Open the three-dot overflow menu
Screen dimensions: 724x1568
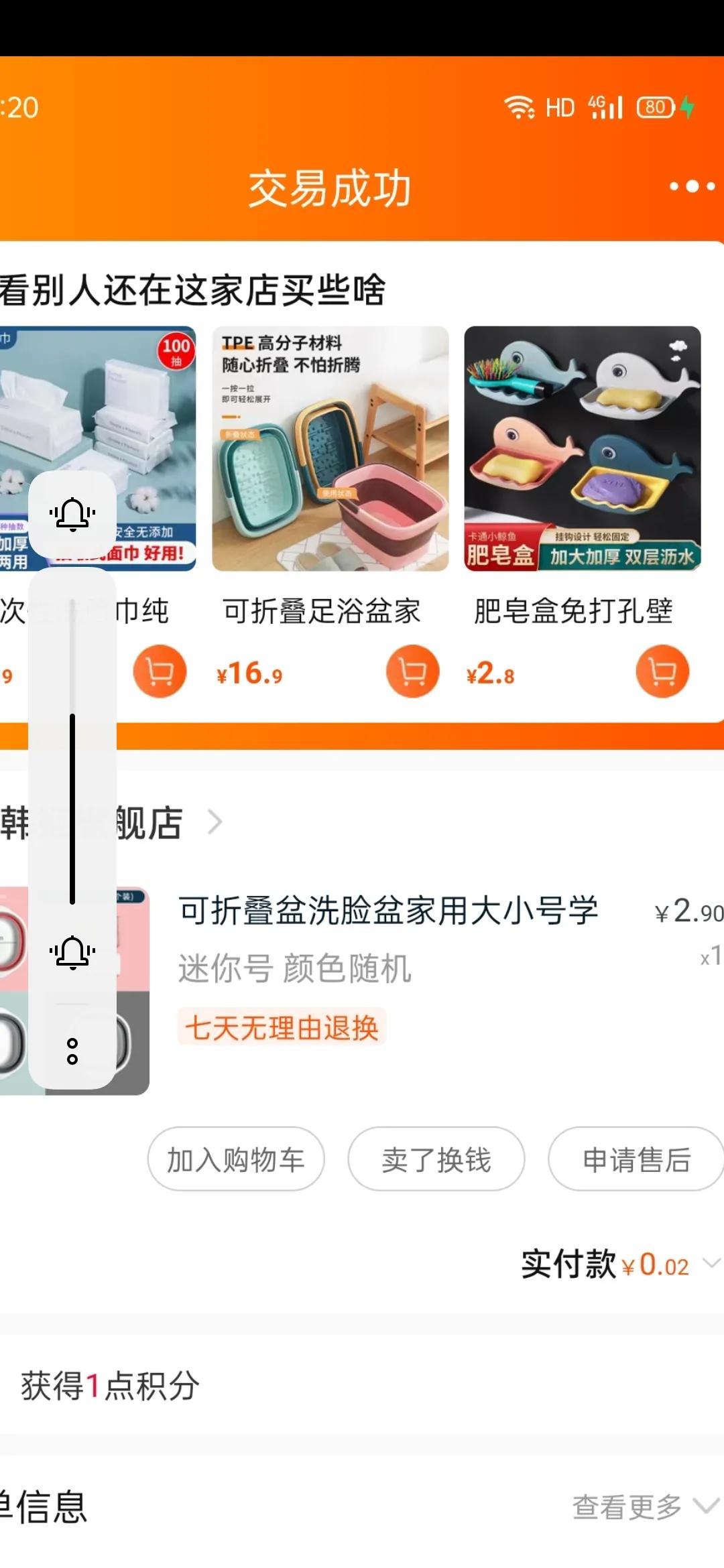tap(692, 186)
